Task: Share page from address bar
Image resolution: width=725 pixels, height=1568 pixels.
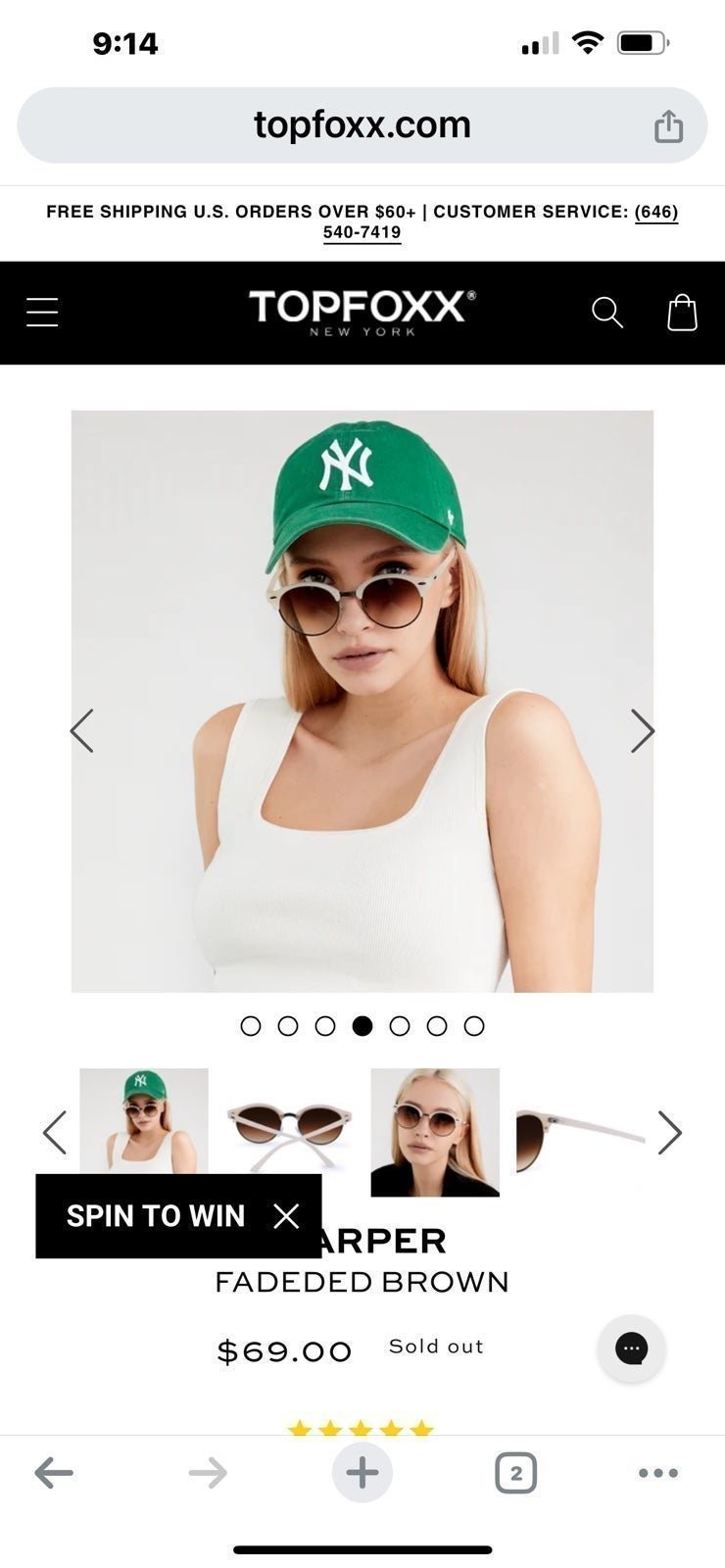Action: click(x=668, y=125)
